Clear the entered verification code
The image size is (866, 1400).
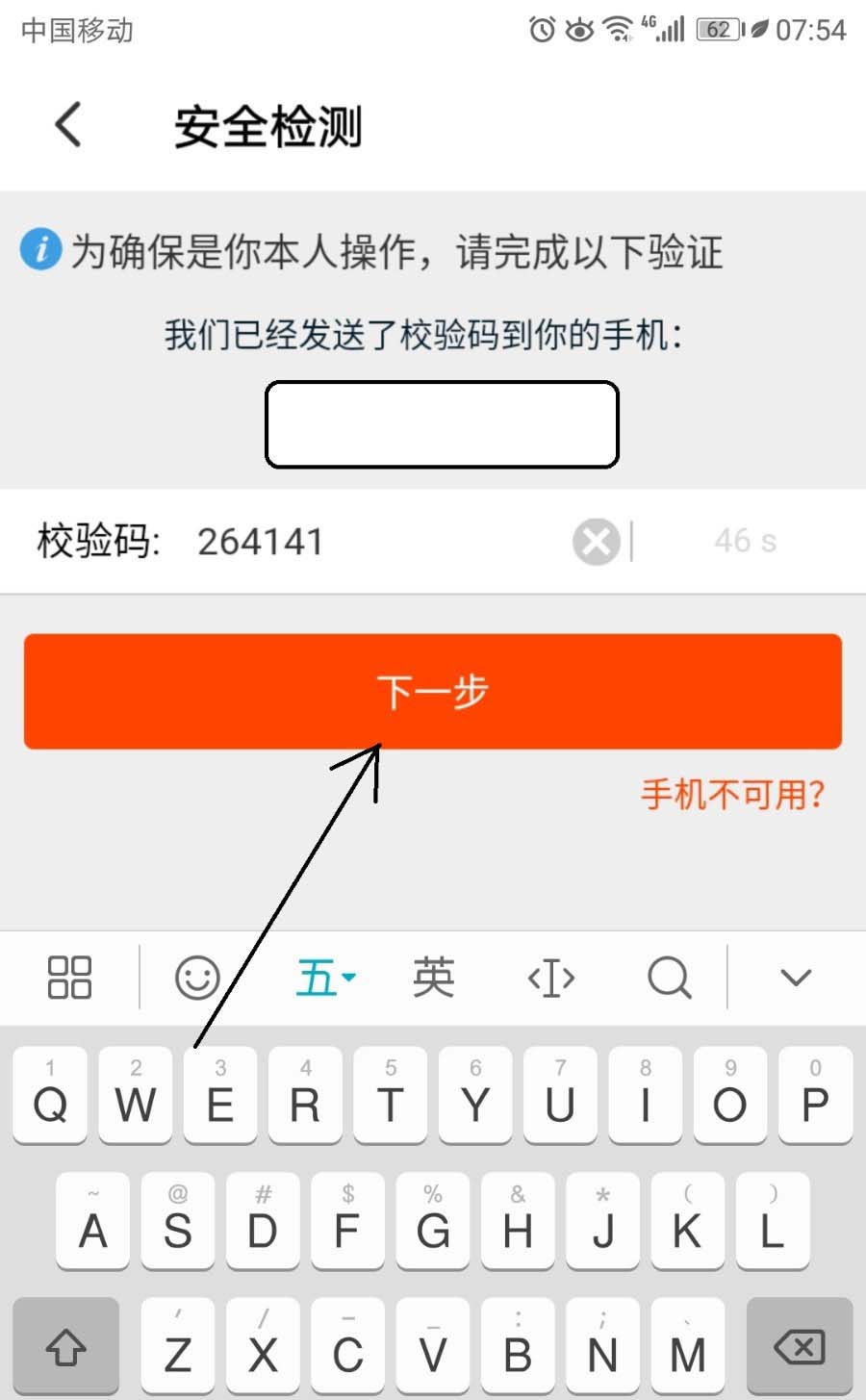click(x=596, y=542)
